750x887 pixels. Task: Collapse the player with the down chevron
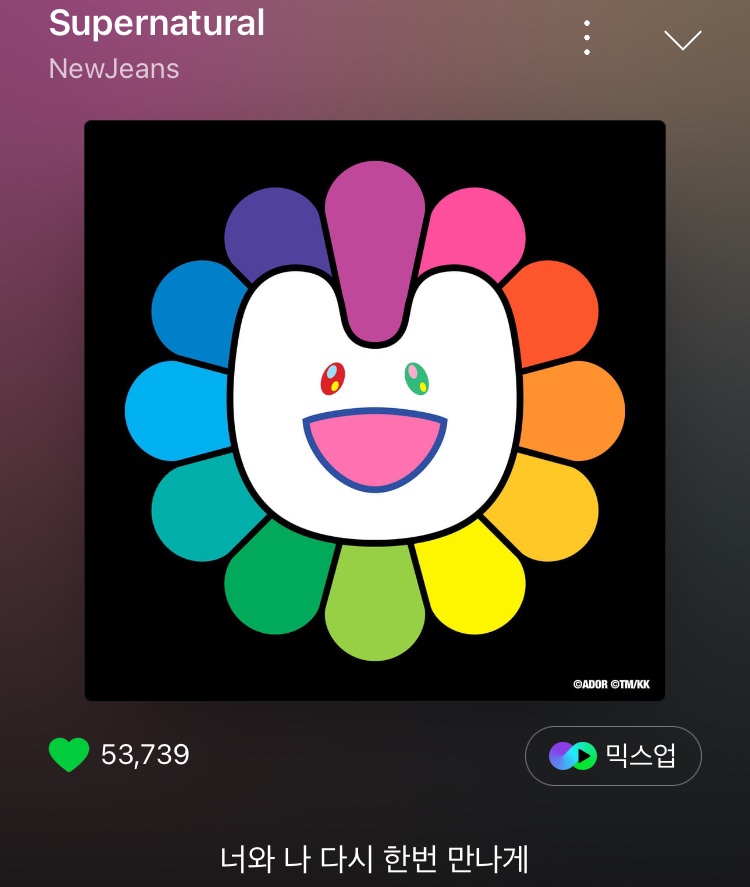[683, 40]
